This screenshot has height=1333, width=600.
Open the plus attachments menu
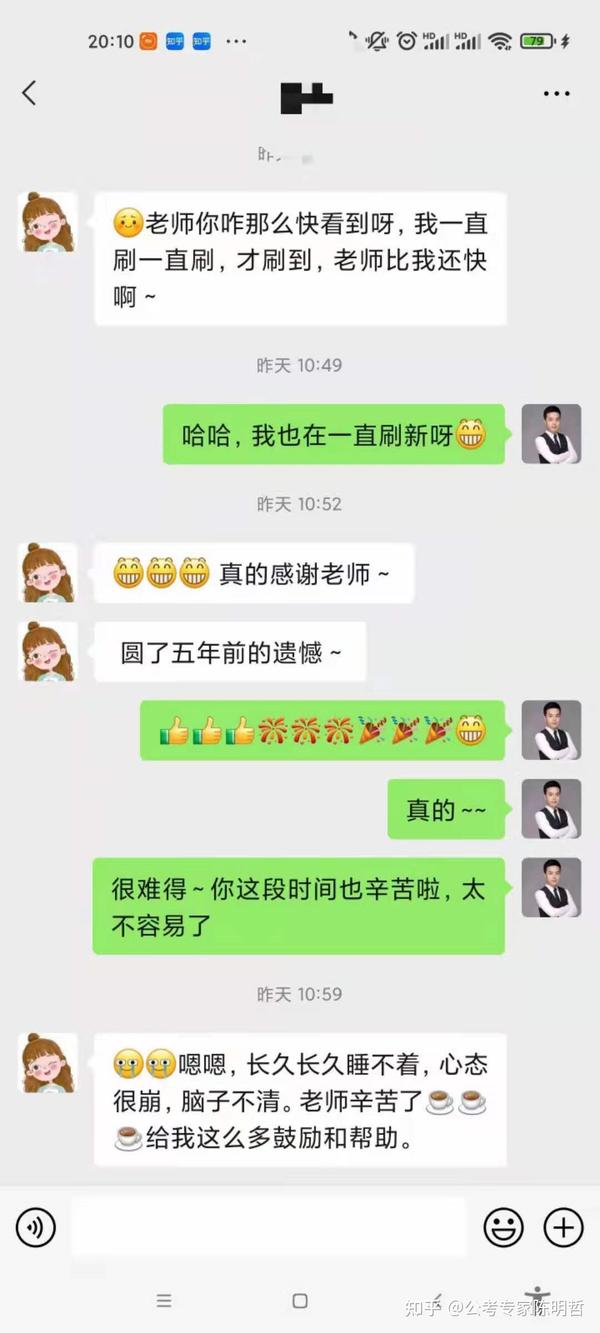(563, 1227)
